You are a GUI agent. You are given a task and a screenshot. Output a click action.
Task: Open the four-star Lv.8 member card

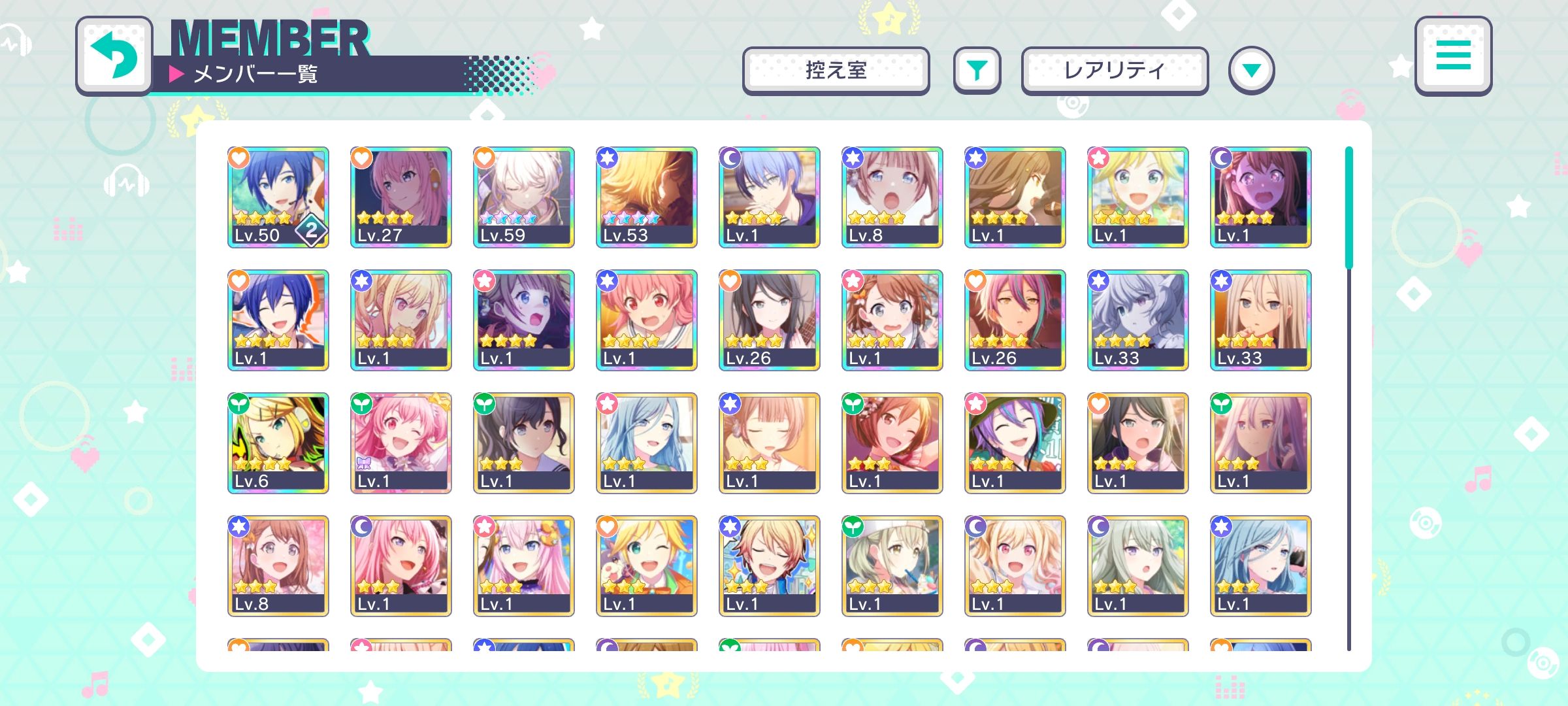pos(892,197)
